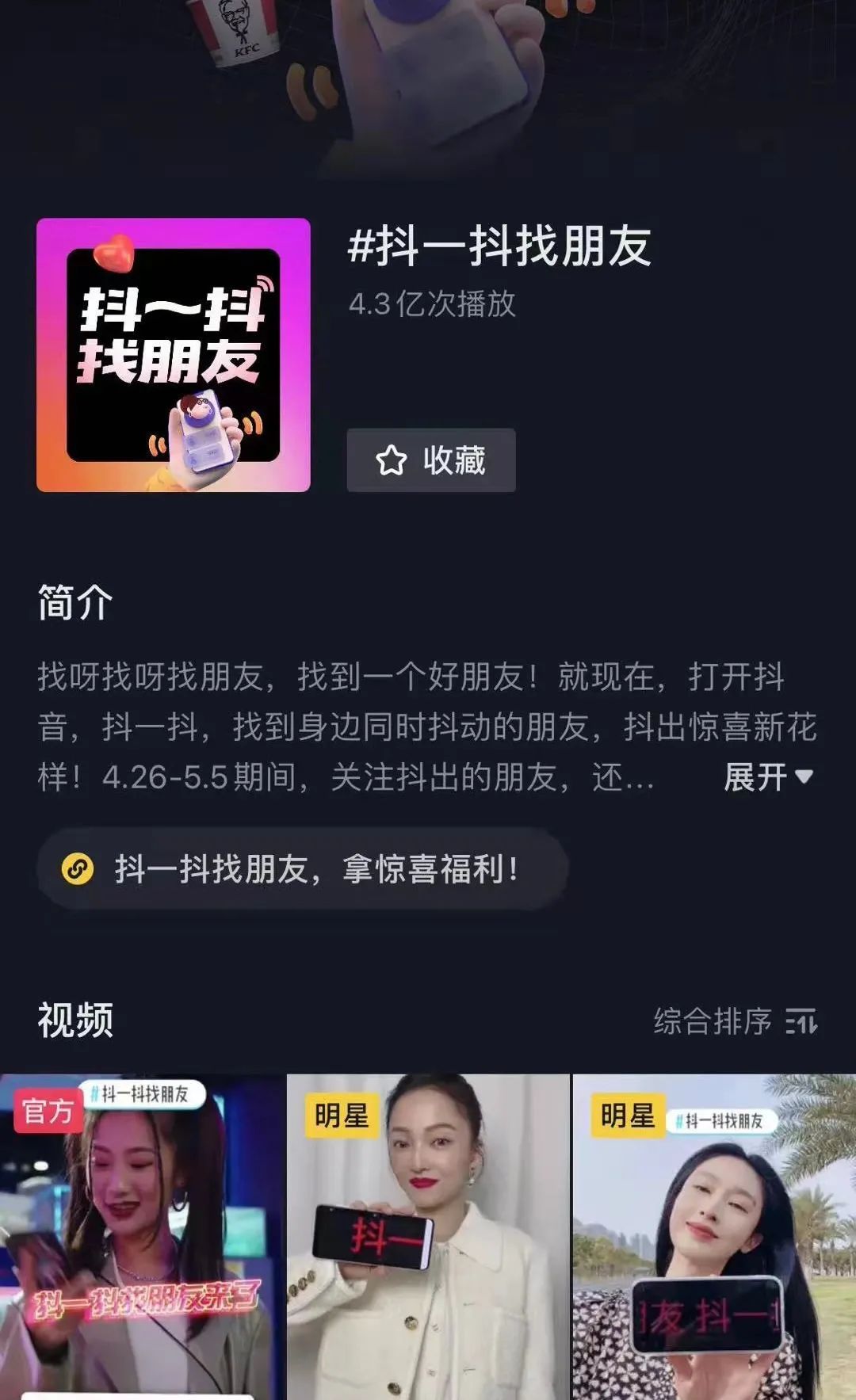
Task: Select the 简介 section header
Action: (x=75, y=605)
